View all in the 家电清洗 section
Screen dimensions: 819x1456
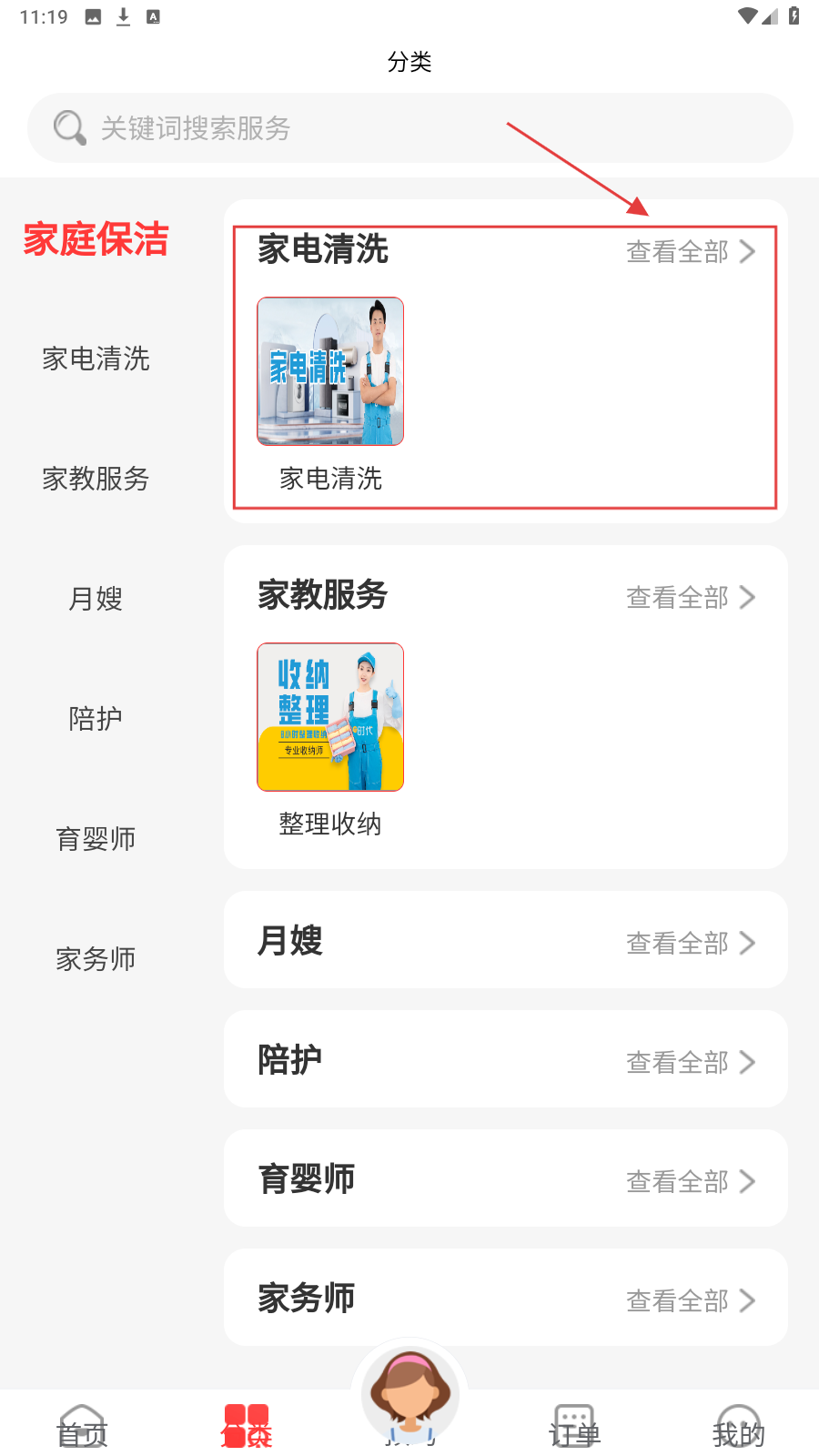tap(690, 251)
